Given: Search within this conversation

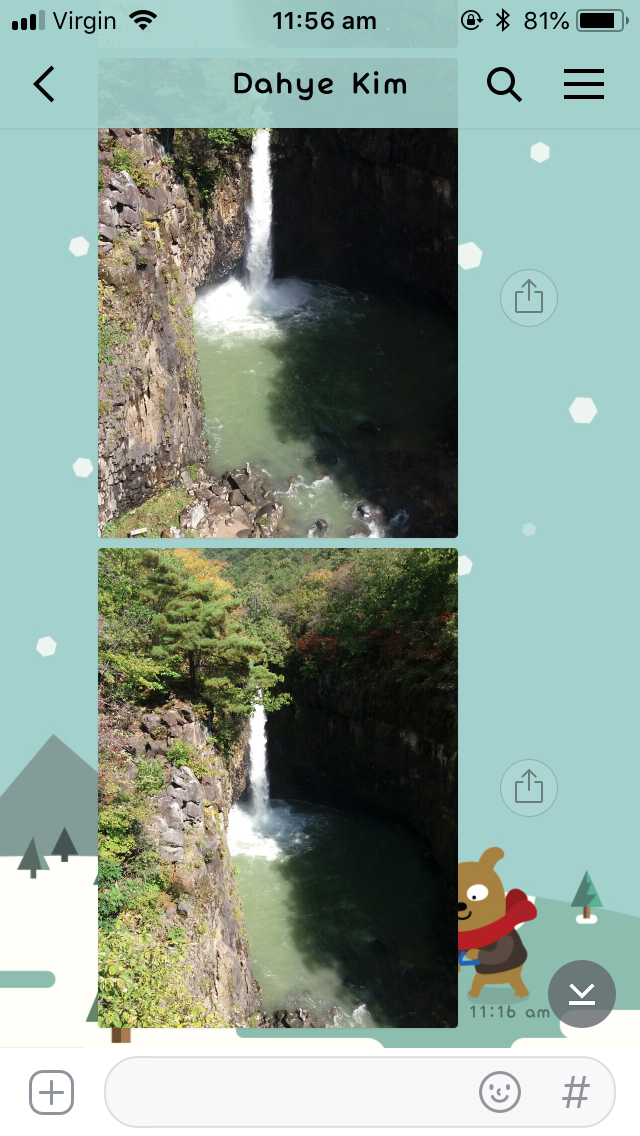Looking at the screenshot, I should coord(504,85).
